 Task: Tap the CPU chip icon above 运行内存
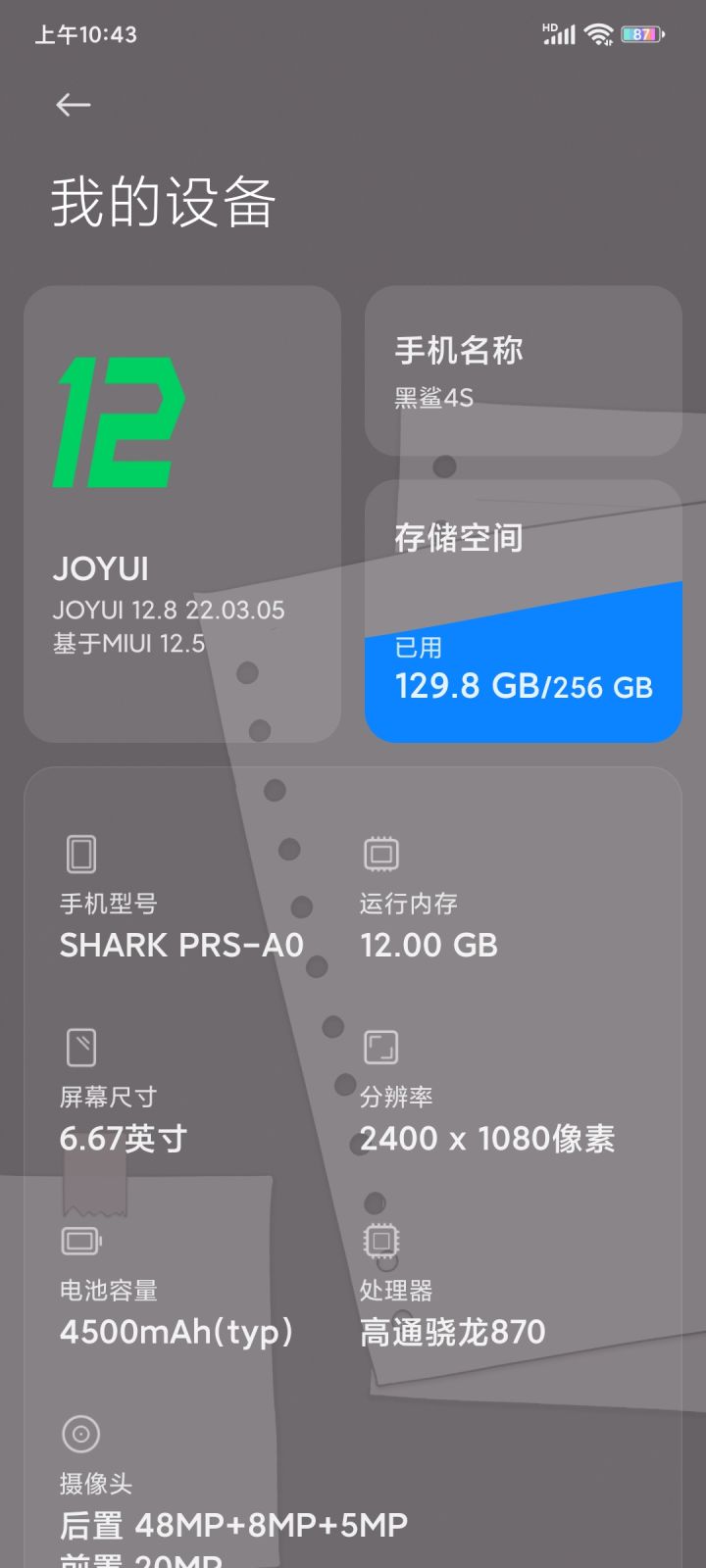(x=379, y=854)
